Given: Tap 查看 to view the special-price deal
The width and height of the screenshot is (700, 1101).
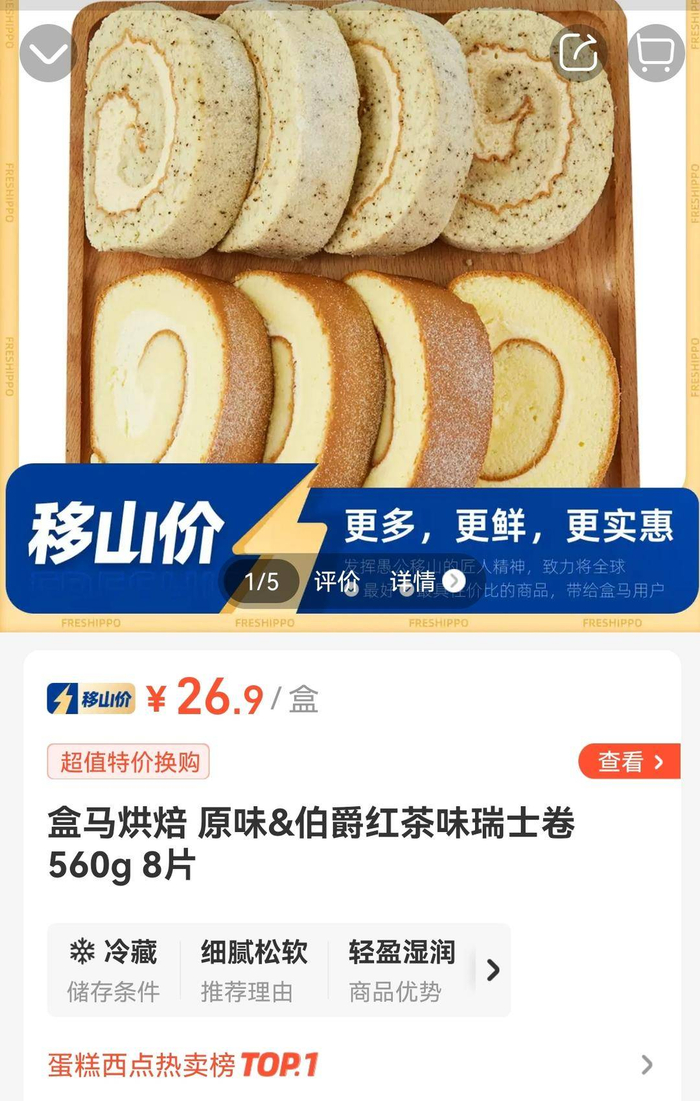Looking at the screenshot, I should 629,762.
